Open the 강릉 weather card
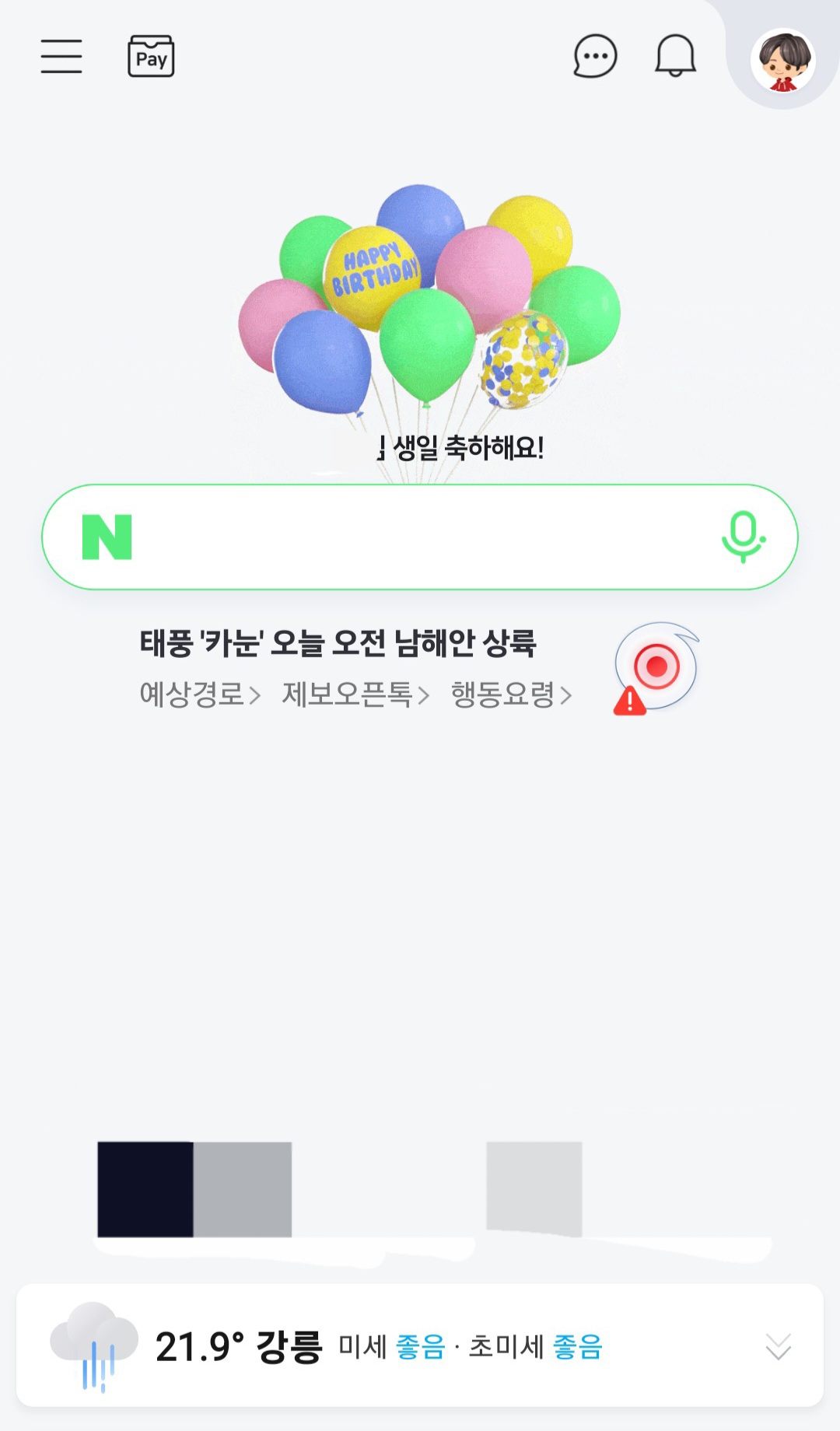Image resolution: width=840 pixels, height=1431 pixels. 420,1345
